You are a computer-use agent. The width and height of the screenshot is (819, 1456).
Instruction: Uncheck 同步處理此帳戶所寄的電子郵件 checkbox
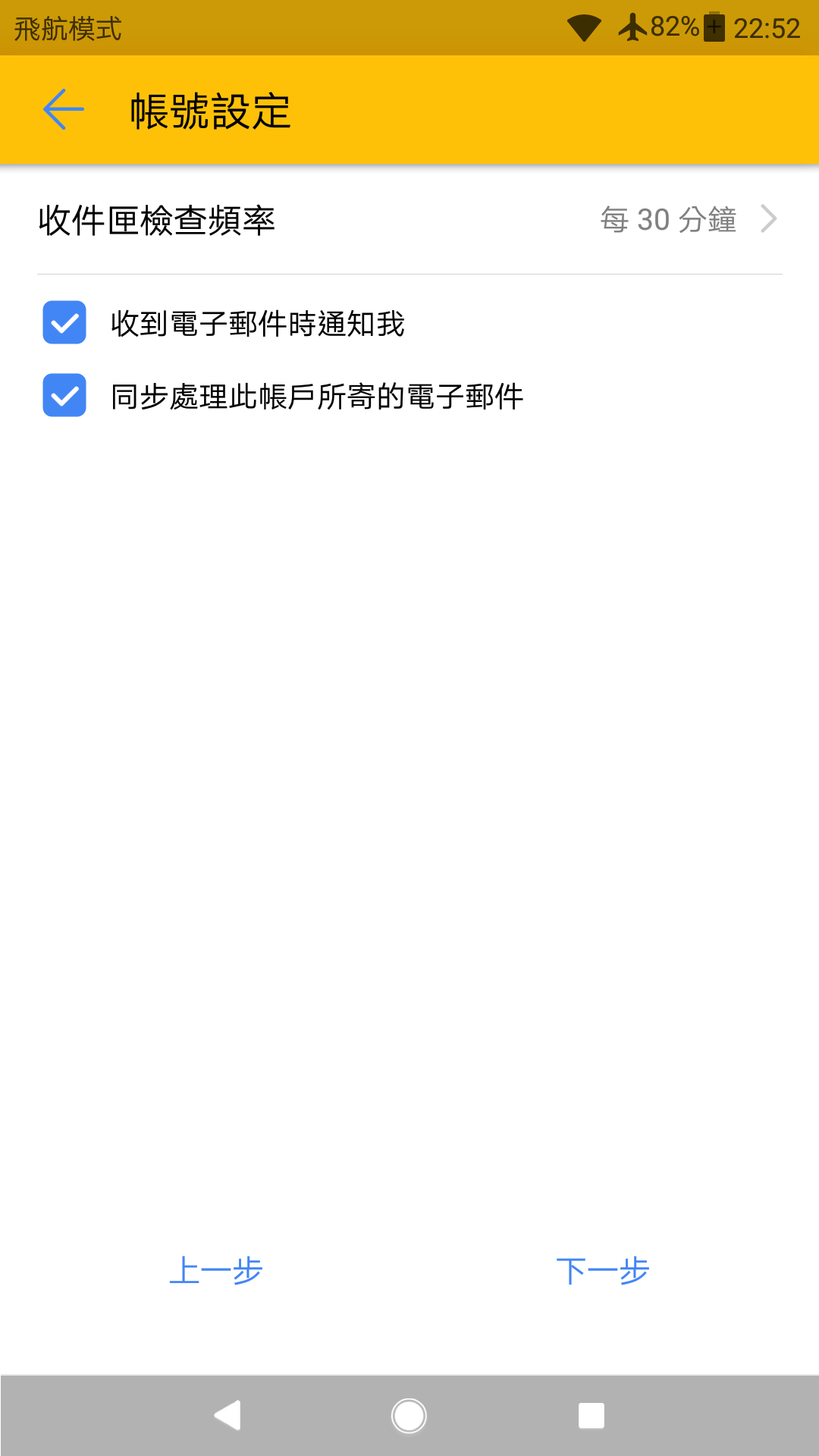[x=64, y=396]
